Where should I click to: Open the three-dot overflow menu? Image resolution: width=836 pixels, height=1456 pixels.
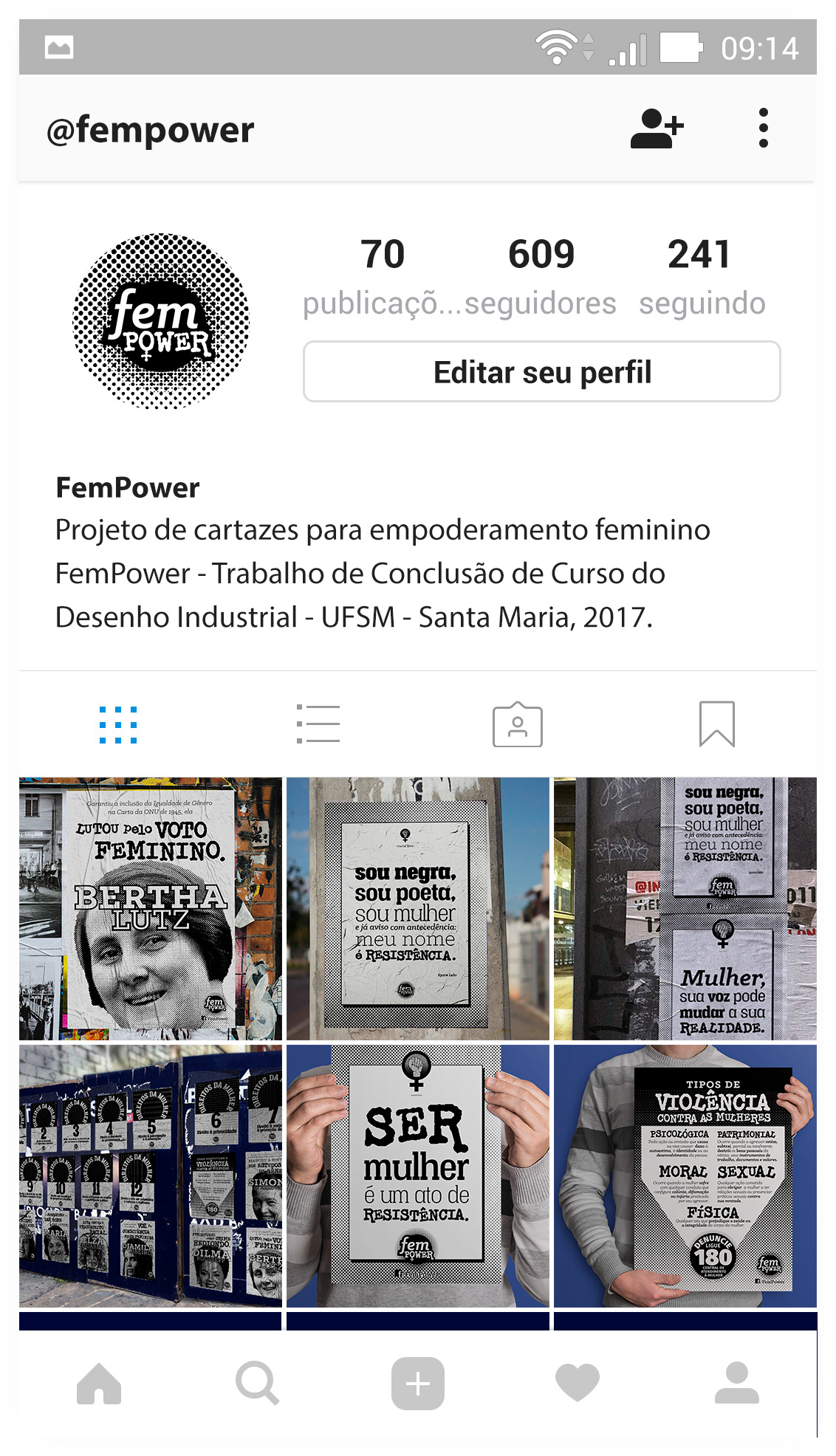click(764, 128)
